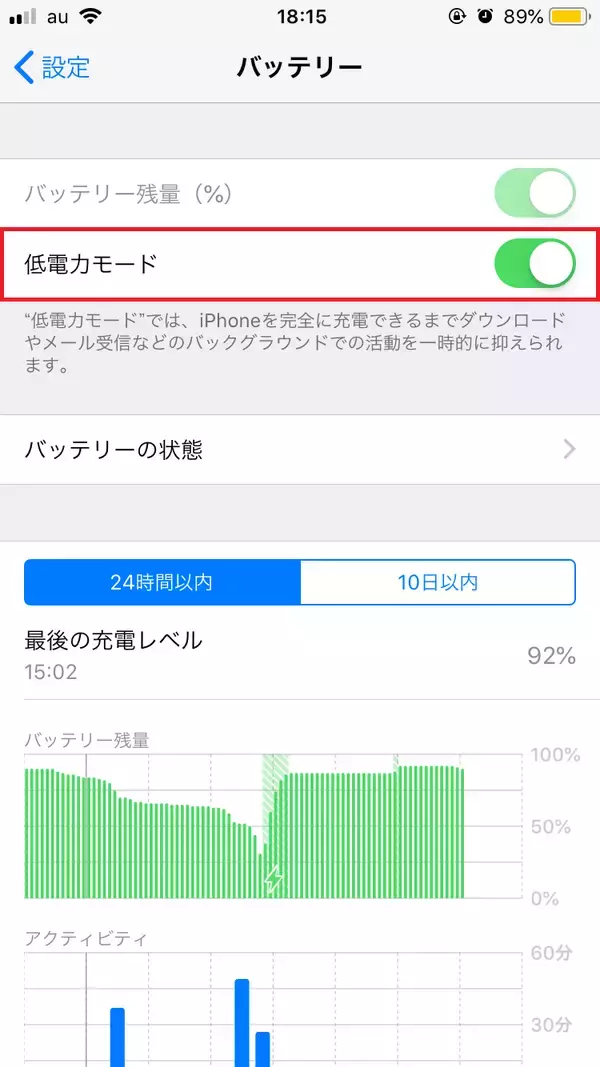This screenshot has width=600, height=1067.
Task: Open バッテリーの状態
Action: pyautogui.click(x=300, y=450)
